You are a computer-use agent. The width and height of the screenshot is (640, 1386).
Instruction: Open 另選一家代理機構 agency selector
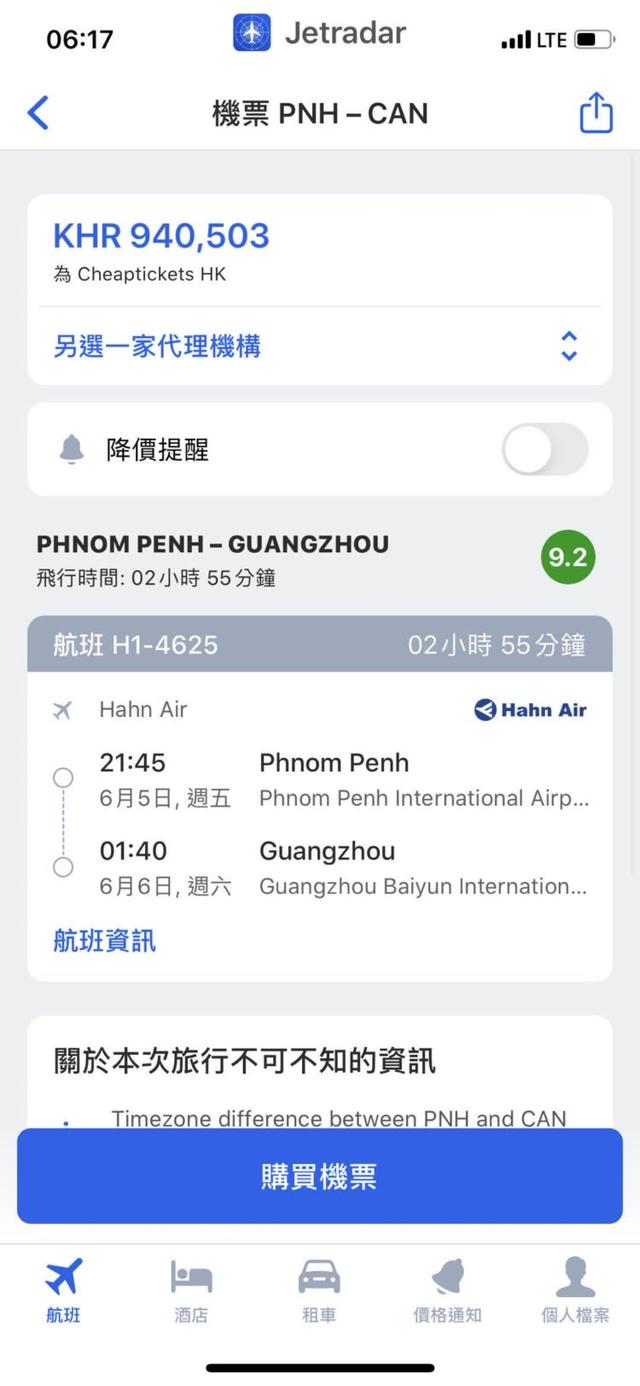point(318,346)
